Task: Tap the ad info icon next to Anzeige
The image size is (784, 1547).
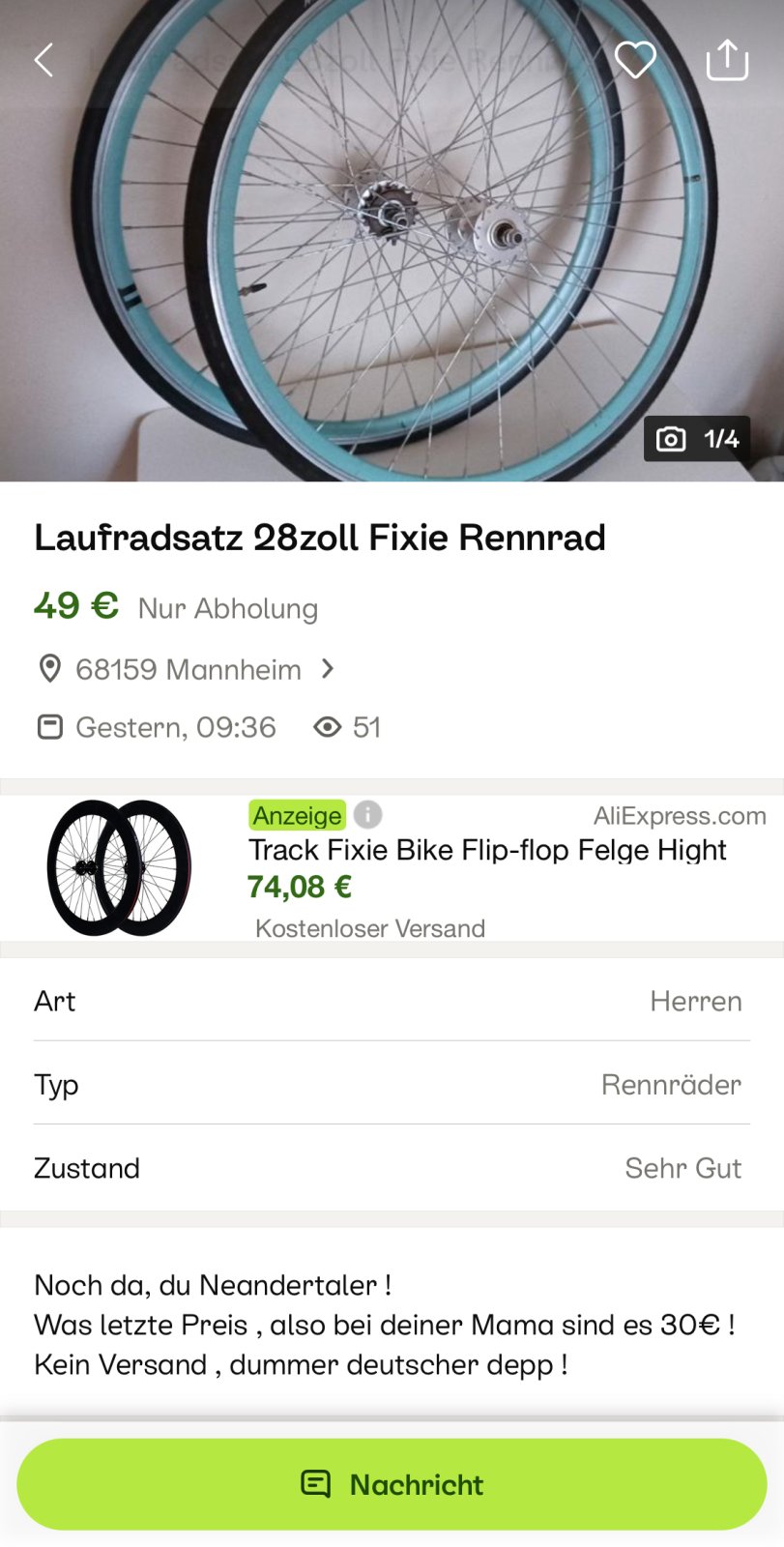Action: [367, 815]
